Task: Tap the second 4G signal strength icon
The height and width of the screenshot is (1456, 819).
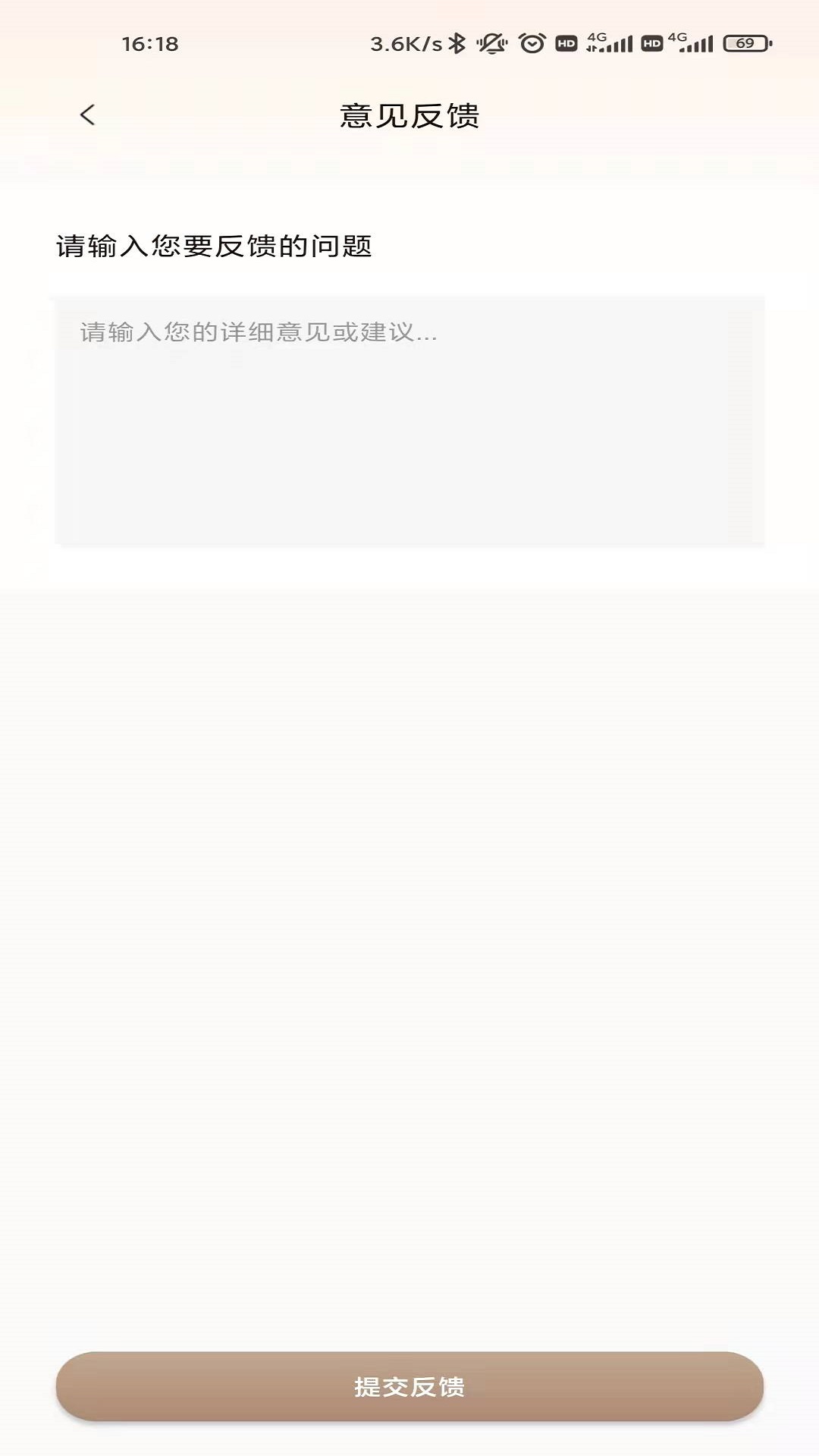Action: pyautogui.click(x=694, y=44)
